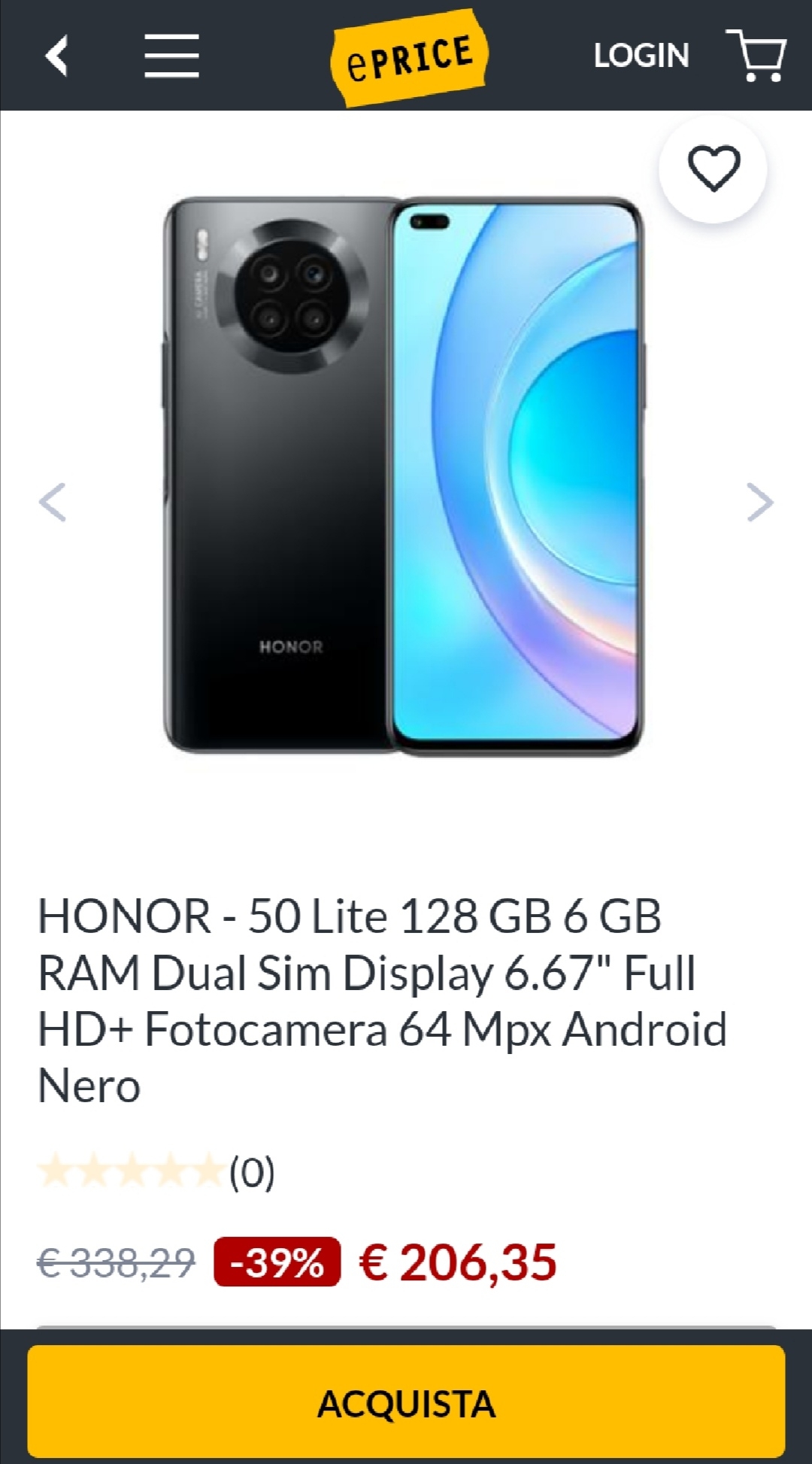Enlarge the HONOR 50 Lite product photo

(x=404, y=477)
